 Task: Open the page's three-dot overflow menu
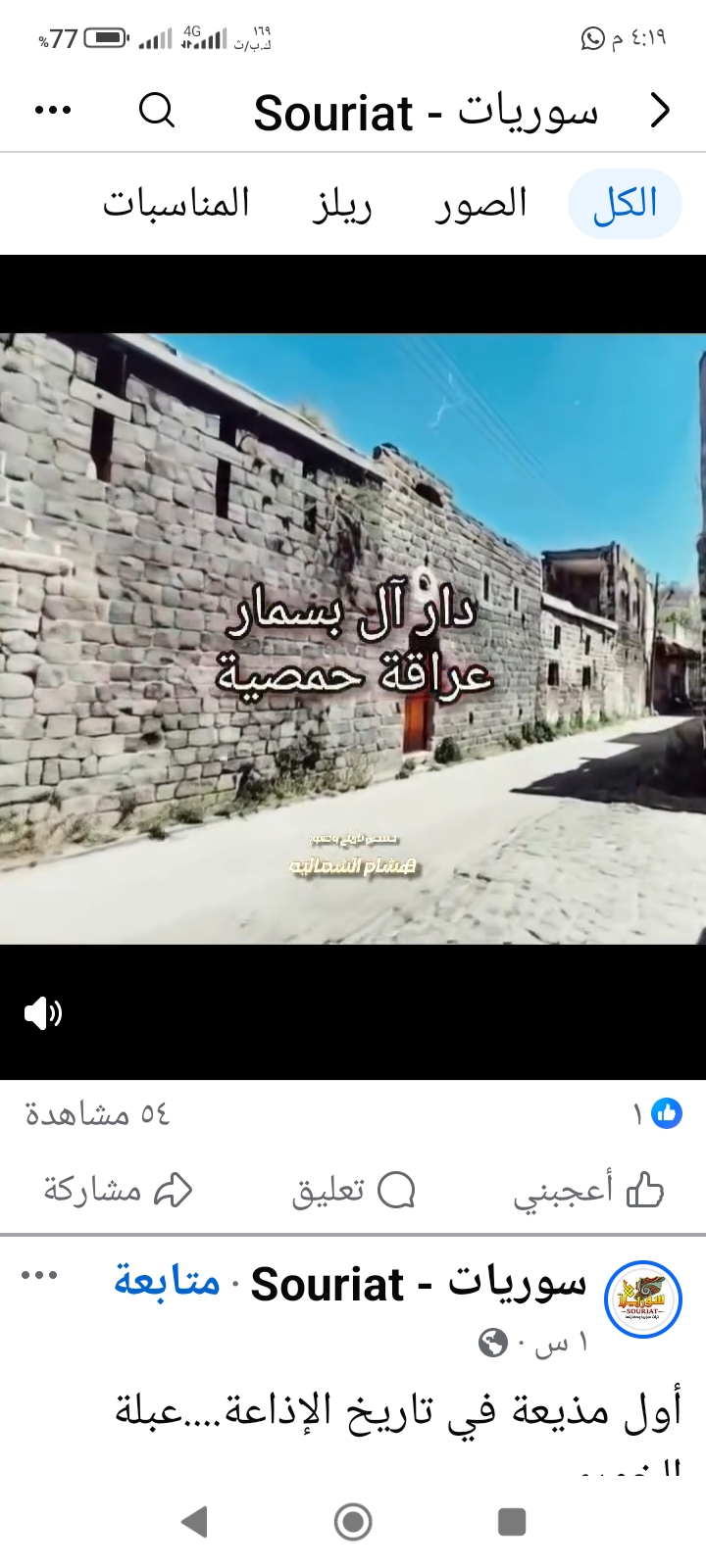point(53,111)
